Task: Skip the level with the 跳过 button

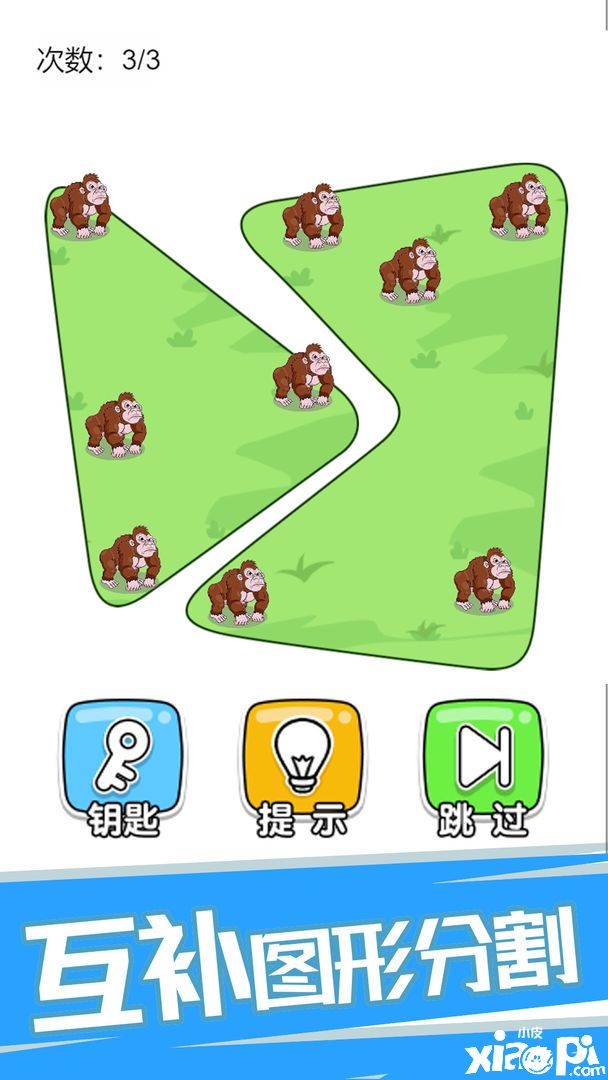Action: point(483,765)
